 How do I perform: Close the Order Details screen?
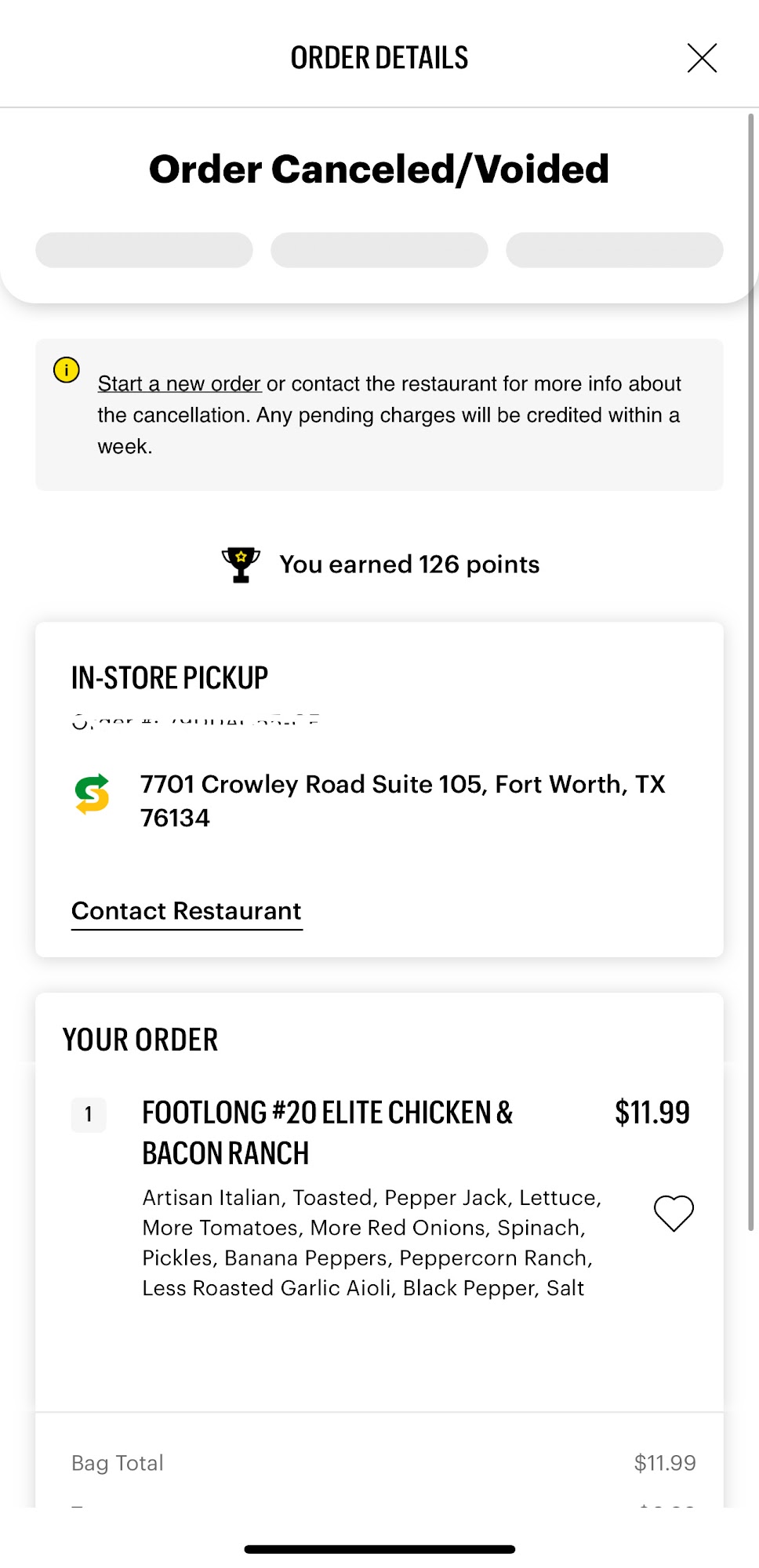pyautogui.click(x=702, y=58)
